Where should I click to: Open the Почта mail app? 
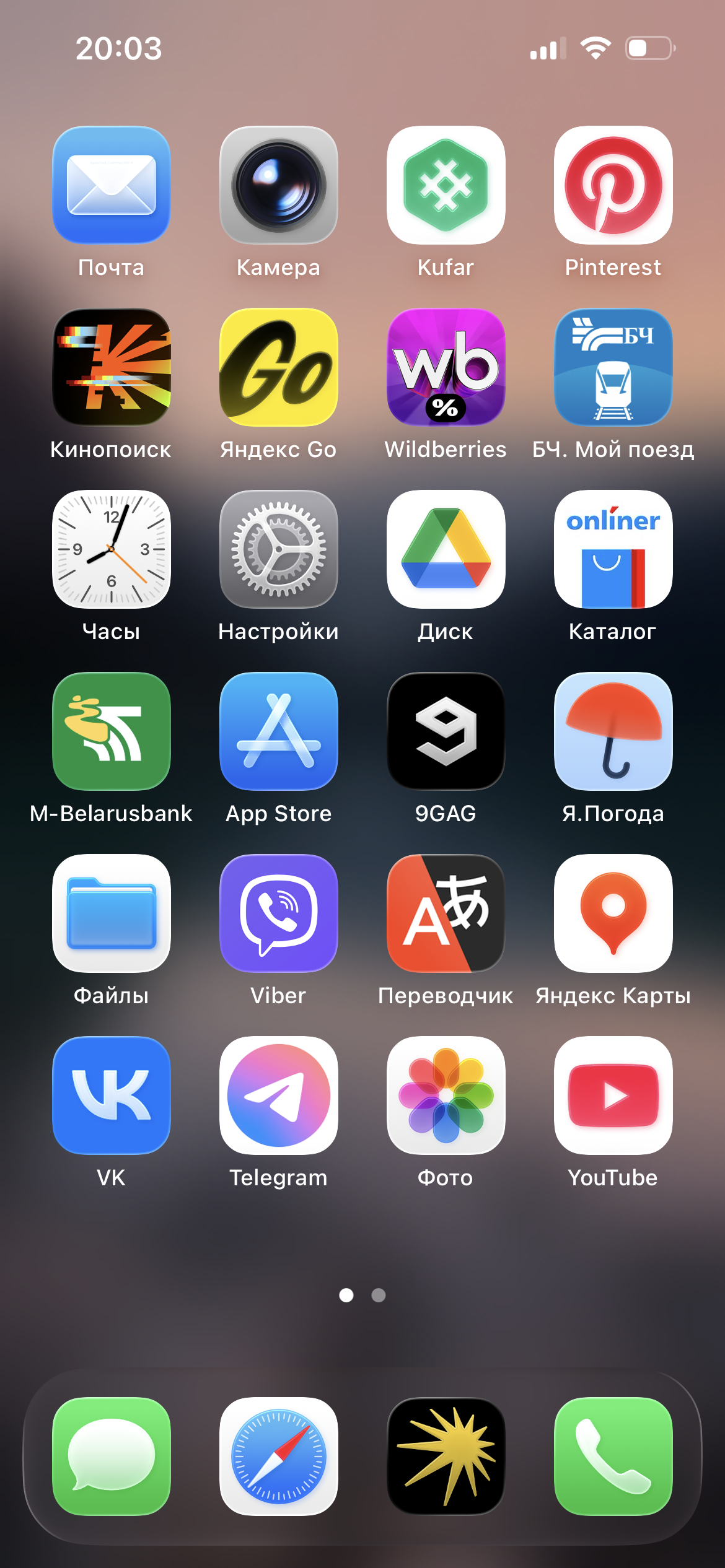pos(112,185)
